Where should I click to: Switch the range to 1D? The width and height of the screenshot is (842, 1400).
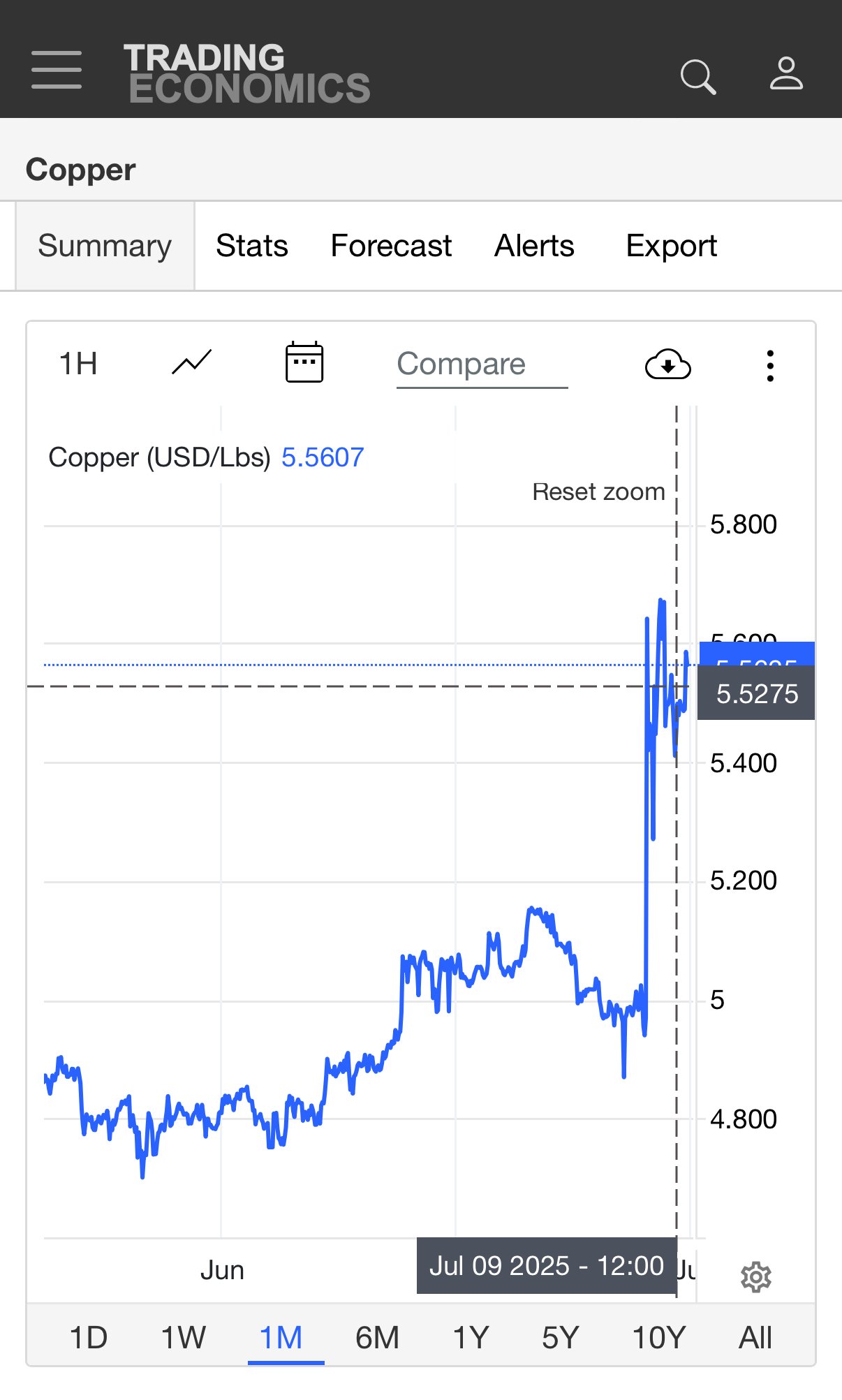pos(89,1338)
